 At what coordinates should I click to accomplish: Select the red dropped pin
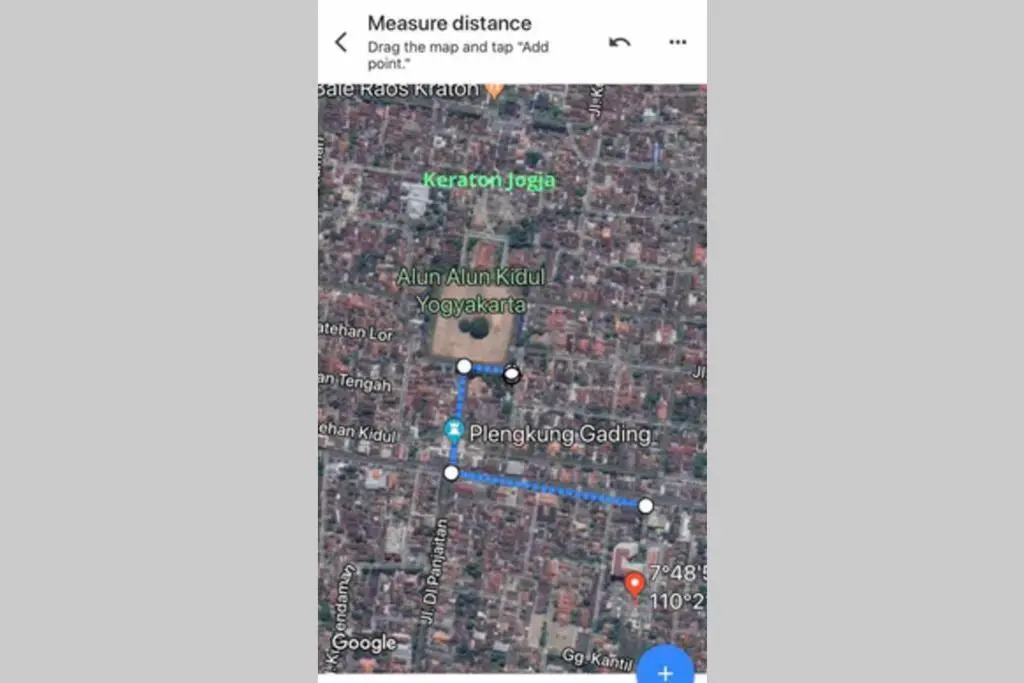coord(634,585)
